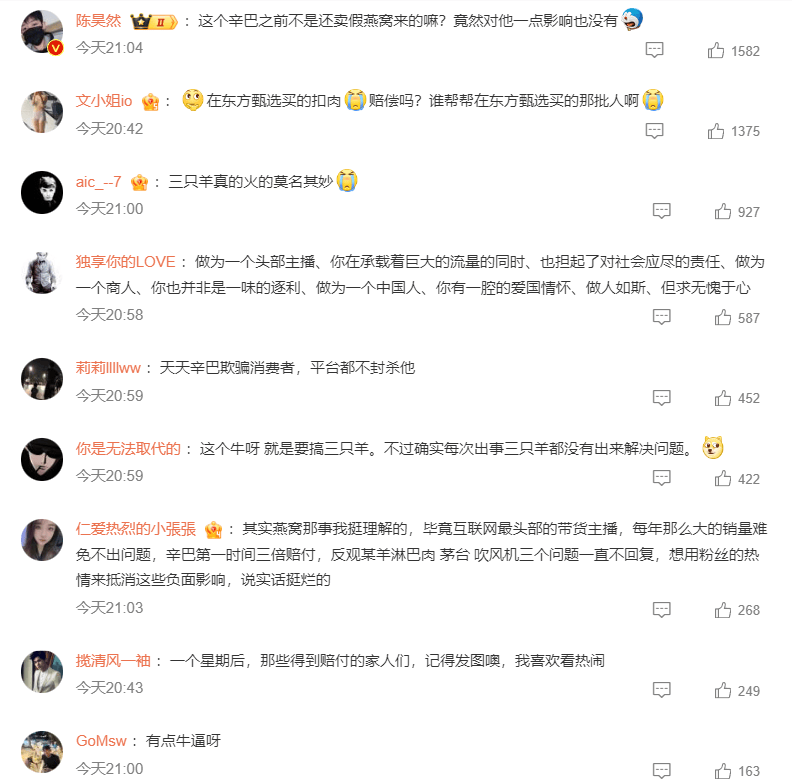Open 陈昊然's profile

[97, 20]
